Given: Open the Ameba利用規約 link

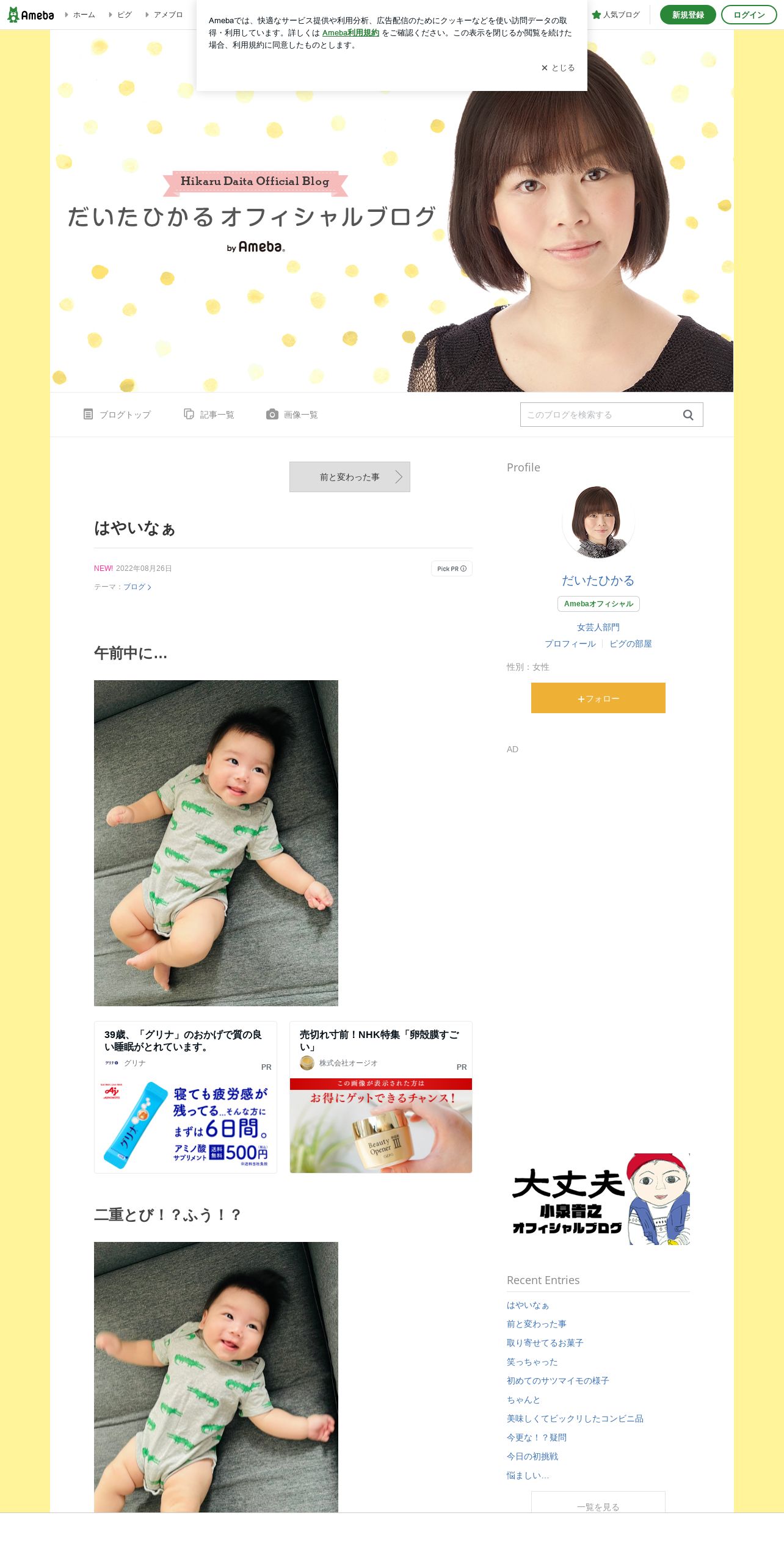Looking at the screenshot, I should click(350, 33).
